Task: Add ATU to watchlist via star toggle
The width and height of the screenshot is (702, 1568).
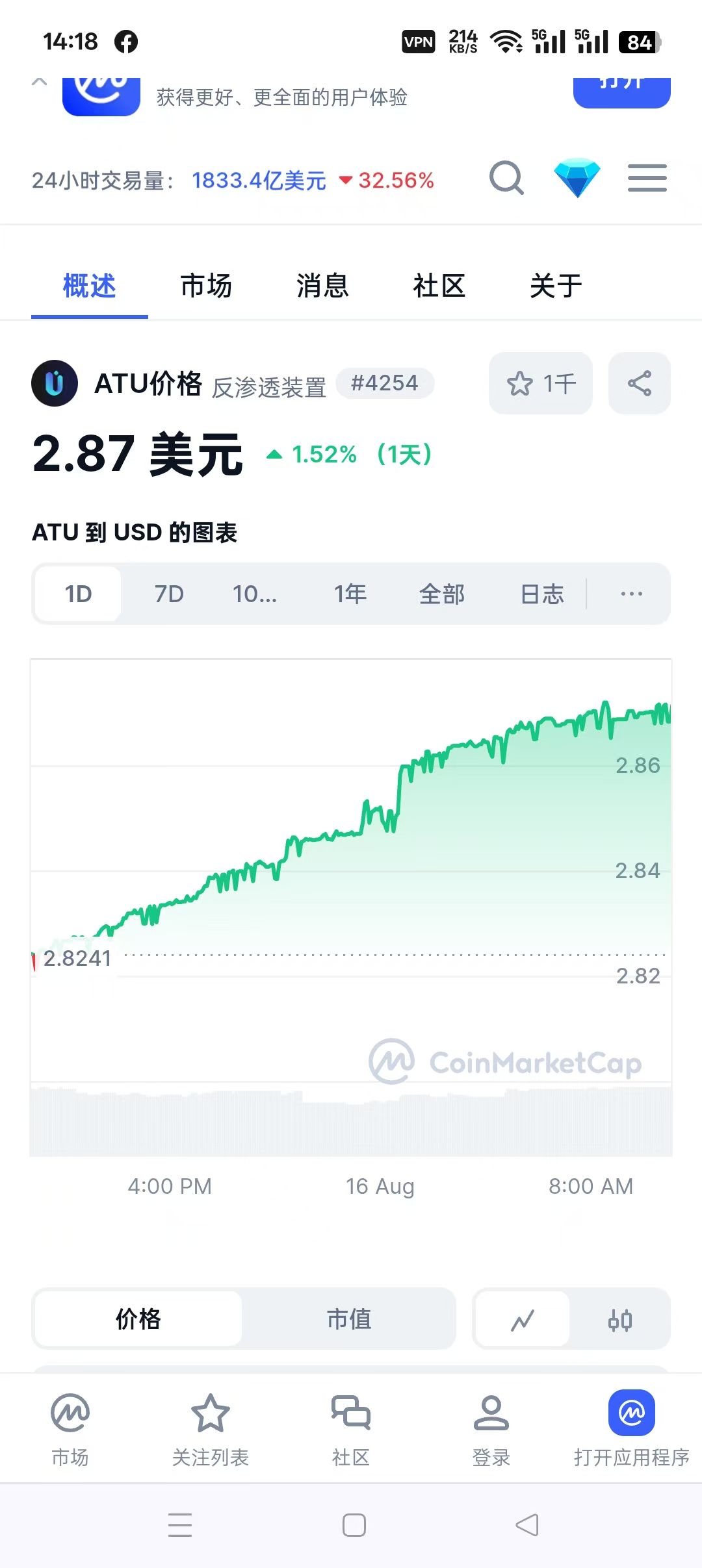Action: (540, 383)
